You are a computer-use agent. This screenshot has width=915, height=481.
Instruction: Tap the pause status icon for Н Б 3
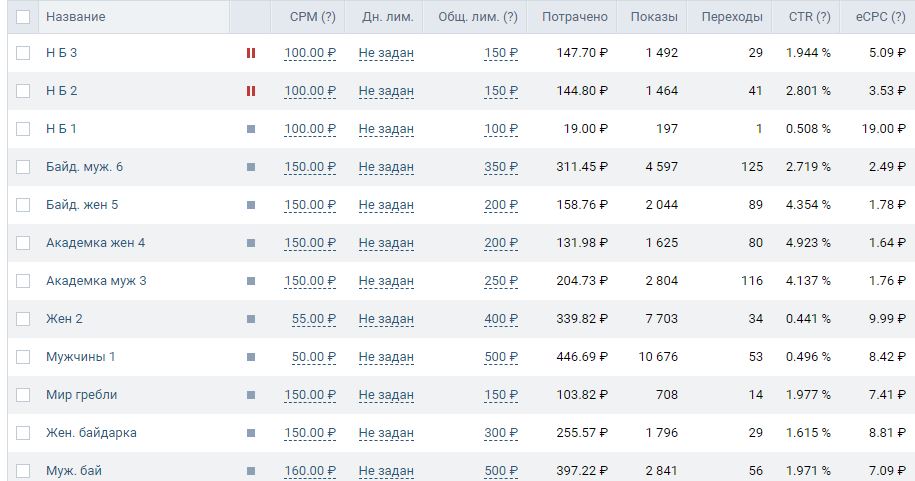(251, 53)
